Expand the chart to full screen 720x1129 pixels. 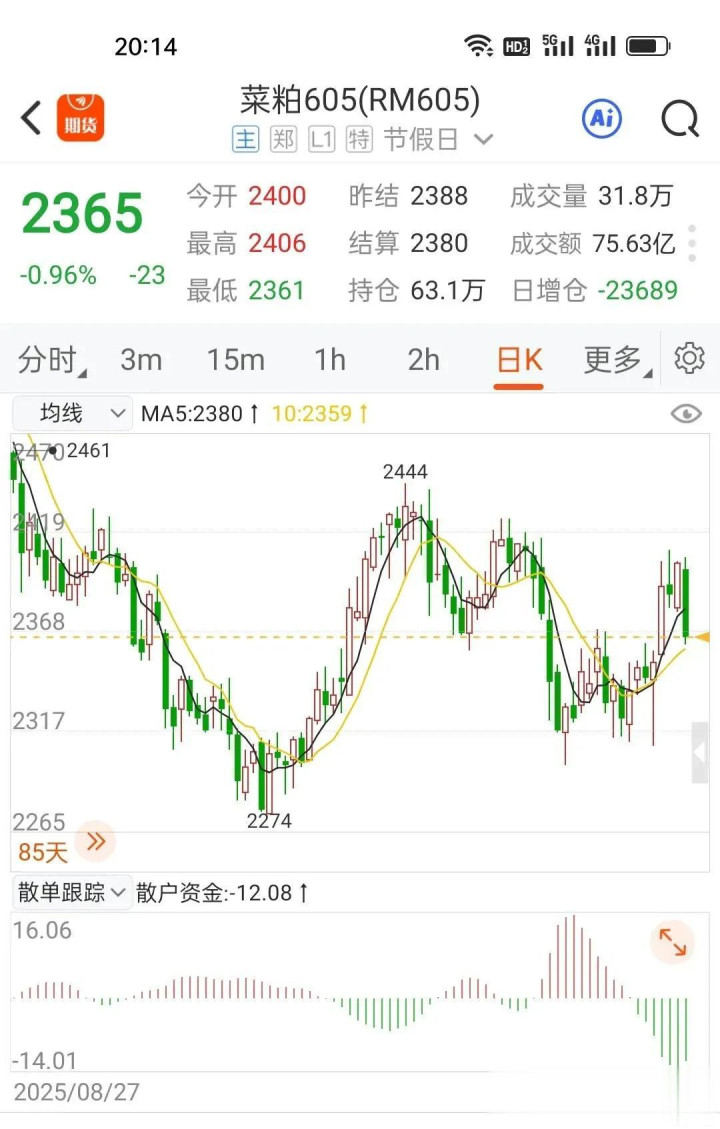point(672,942)
